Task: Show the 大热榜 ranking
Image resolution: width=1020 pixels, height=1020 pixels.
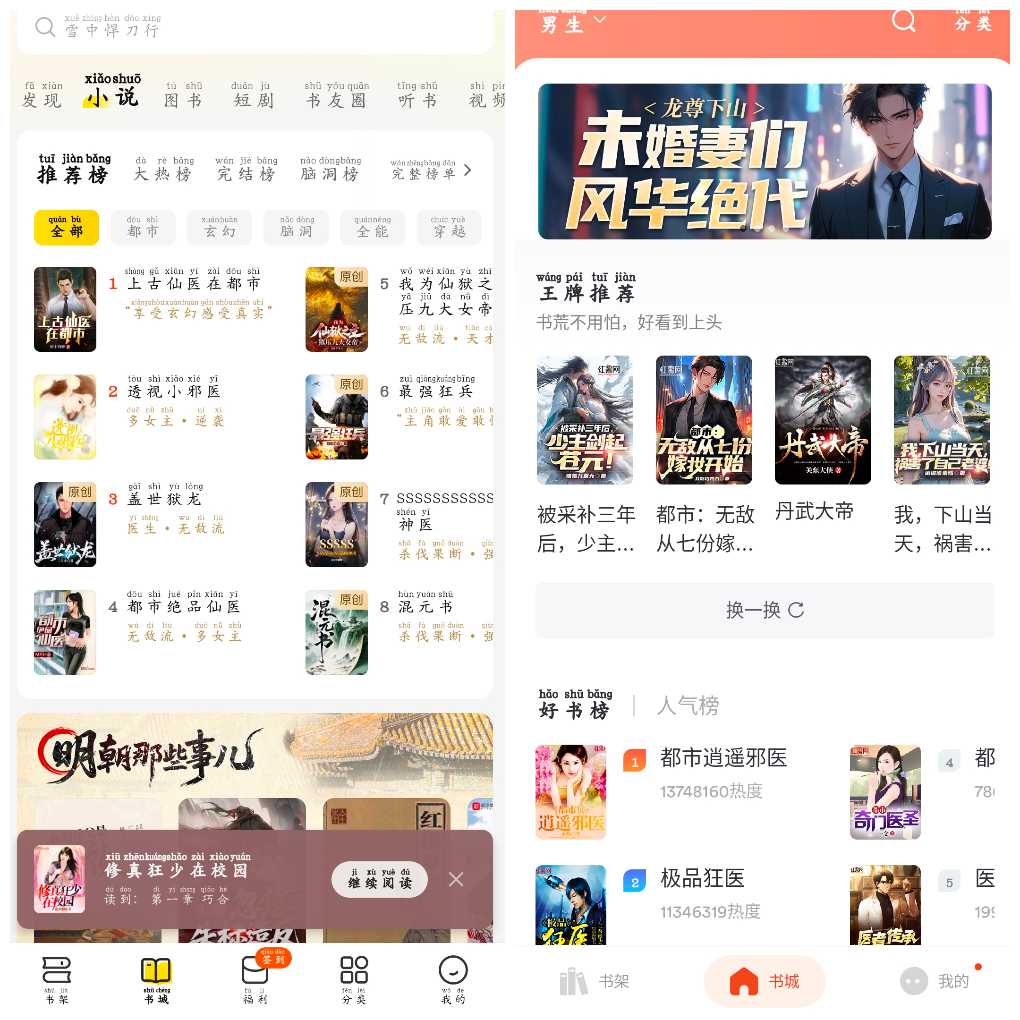Action: pyautogui.click(x=163, y=170)
